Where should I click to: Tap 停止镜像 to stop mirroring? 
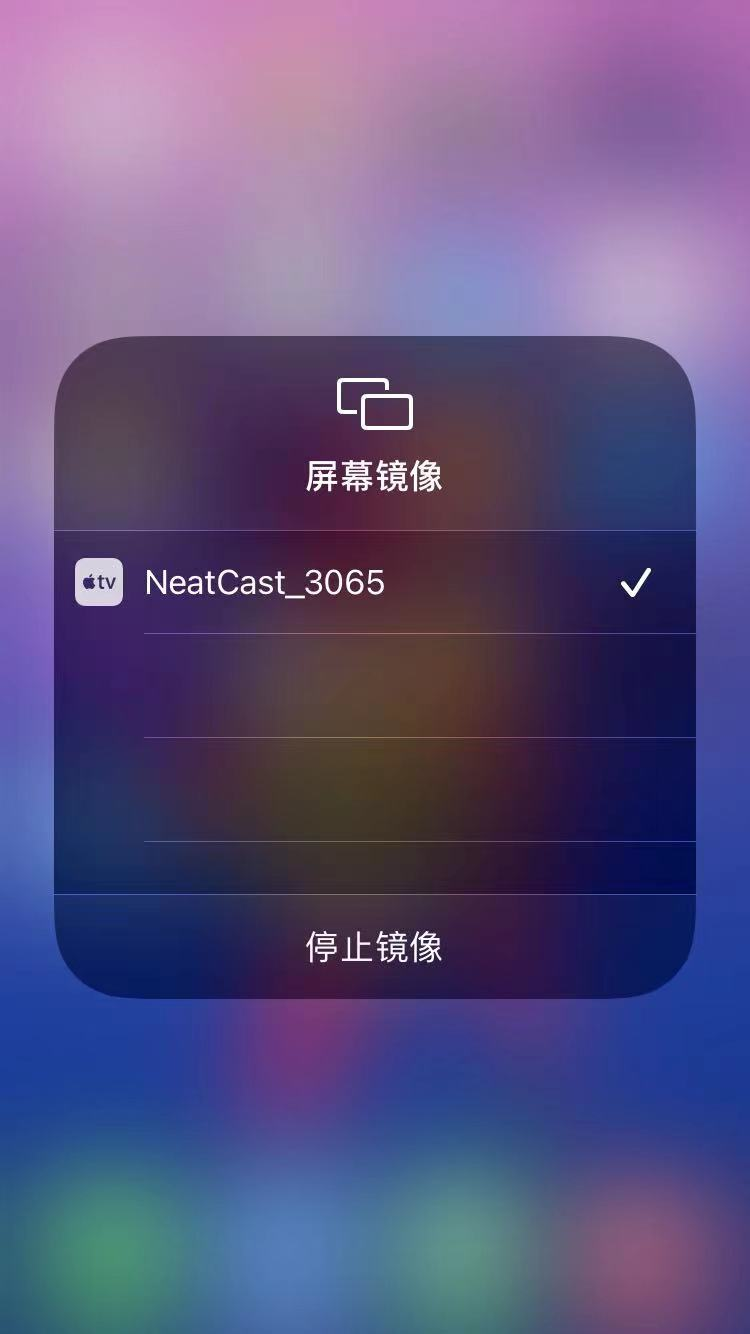point(374,947)
